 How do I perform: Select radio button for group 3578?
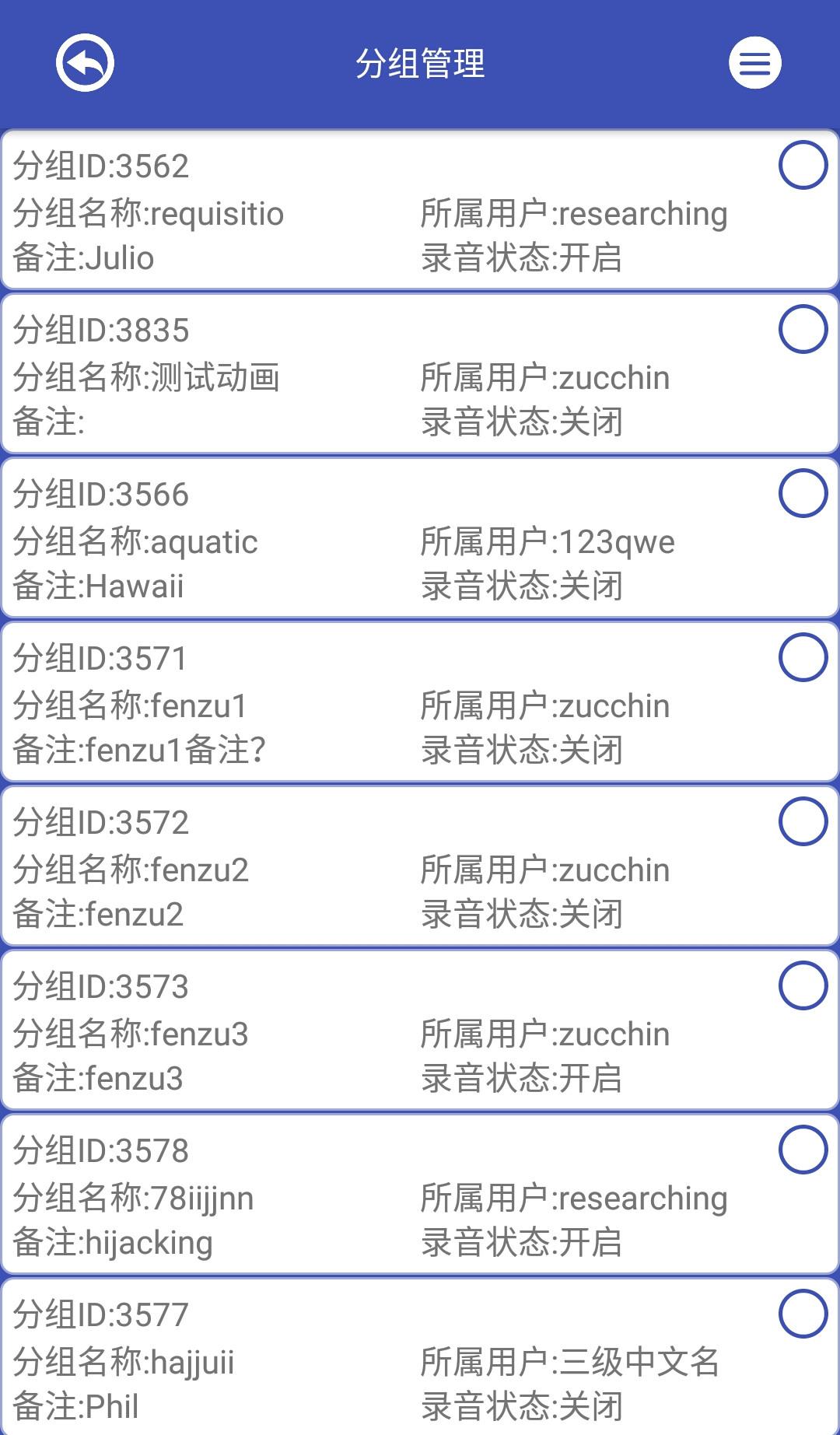click(803, 1150)
